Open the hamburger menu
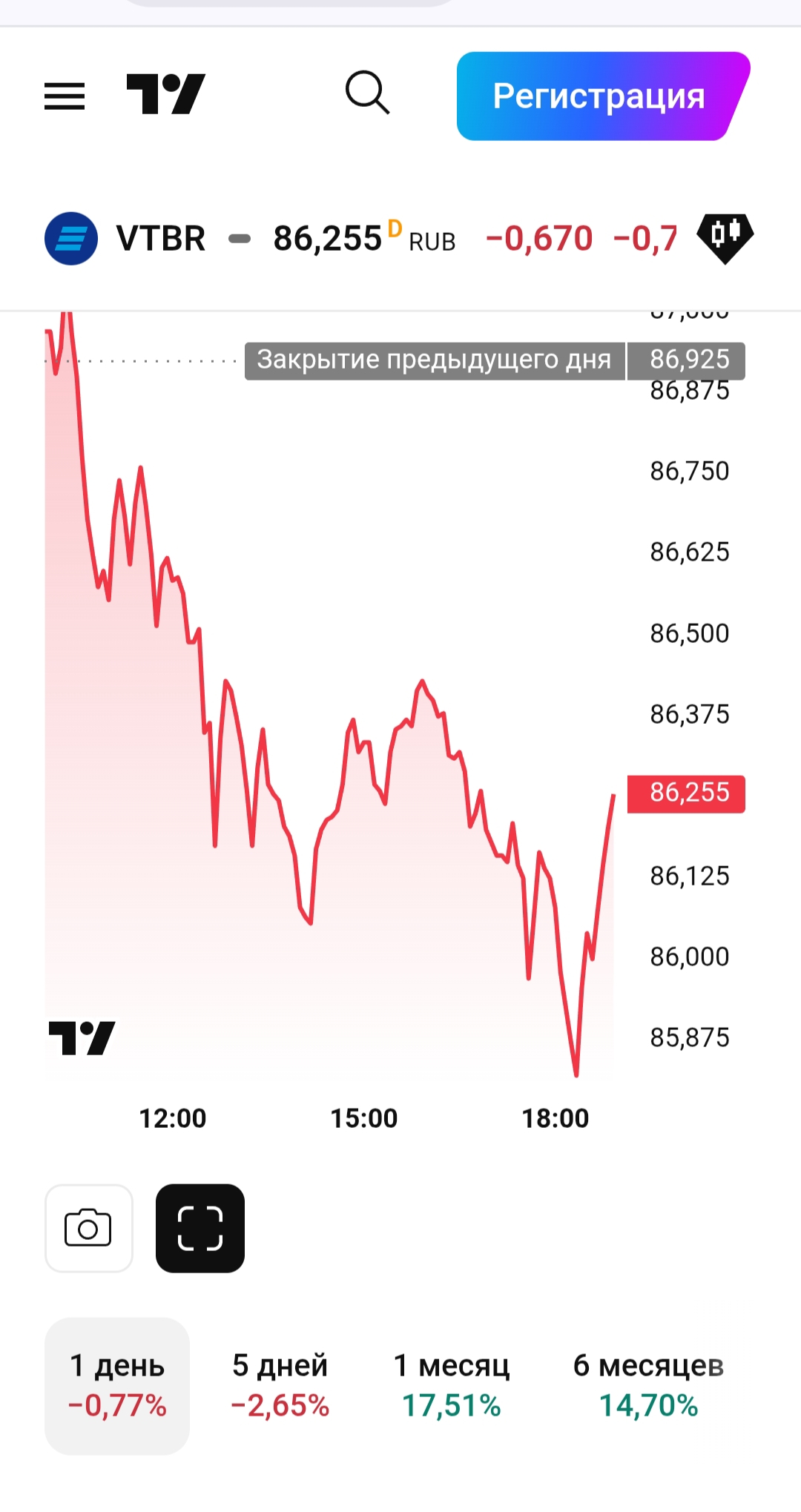Viewport: 801px width, 1512px height. pyautogui.click(x=65, y=96)
